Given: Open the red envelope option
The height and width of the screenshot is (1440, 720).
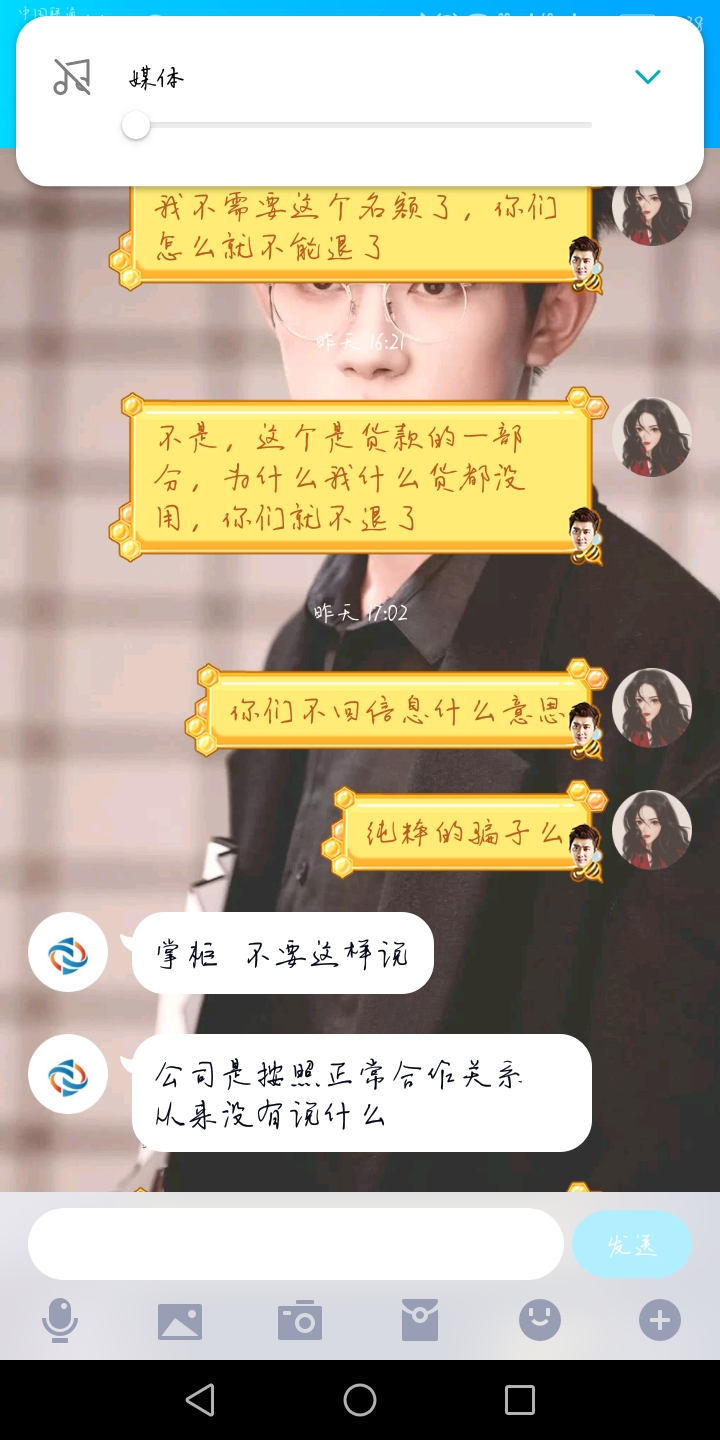Looking at the screenshot, I should pyautogui.click(x=420, y=1321).
